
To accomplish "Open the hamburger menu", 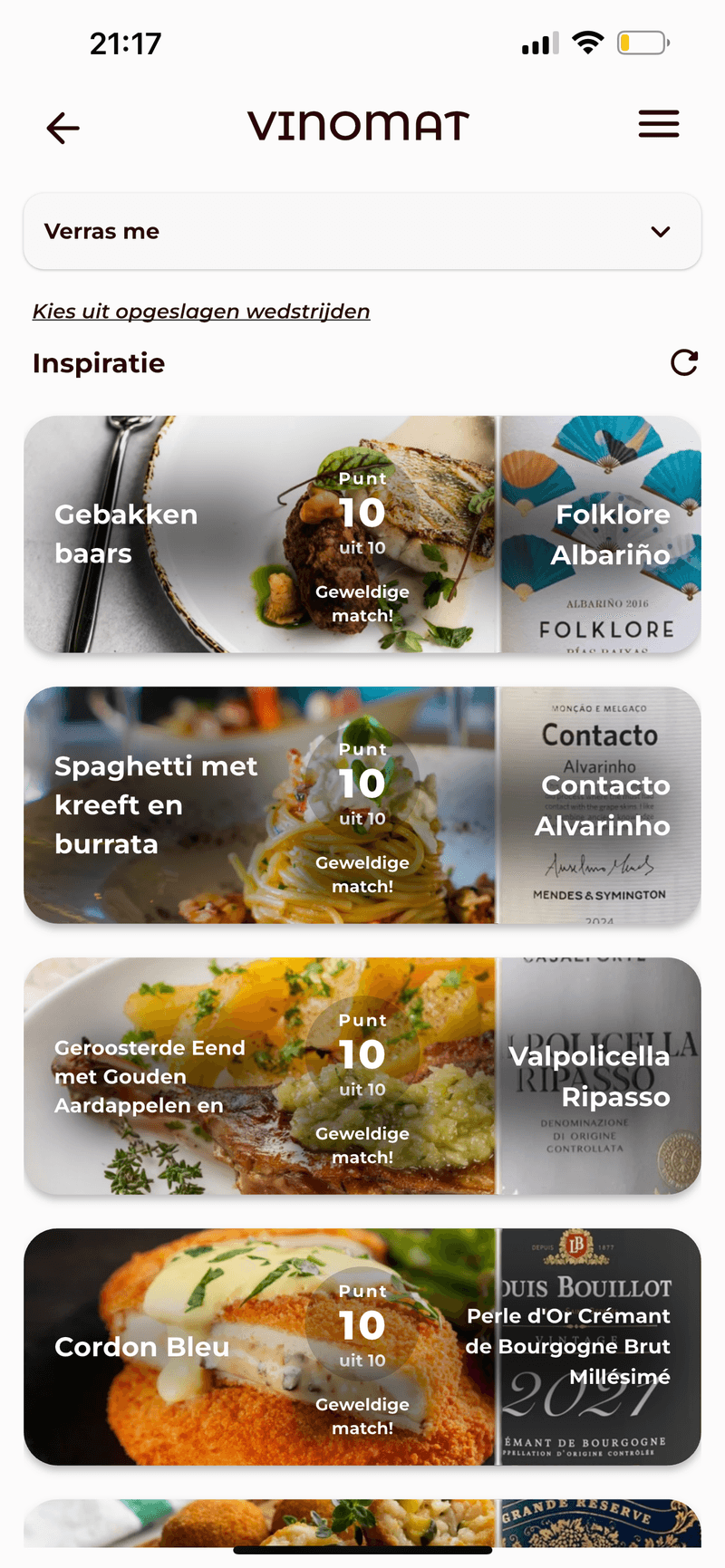I will (x=658, y=124).
